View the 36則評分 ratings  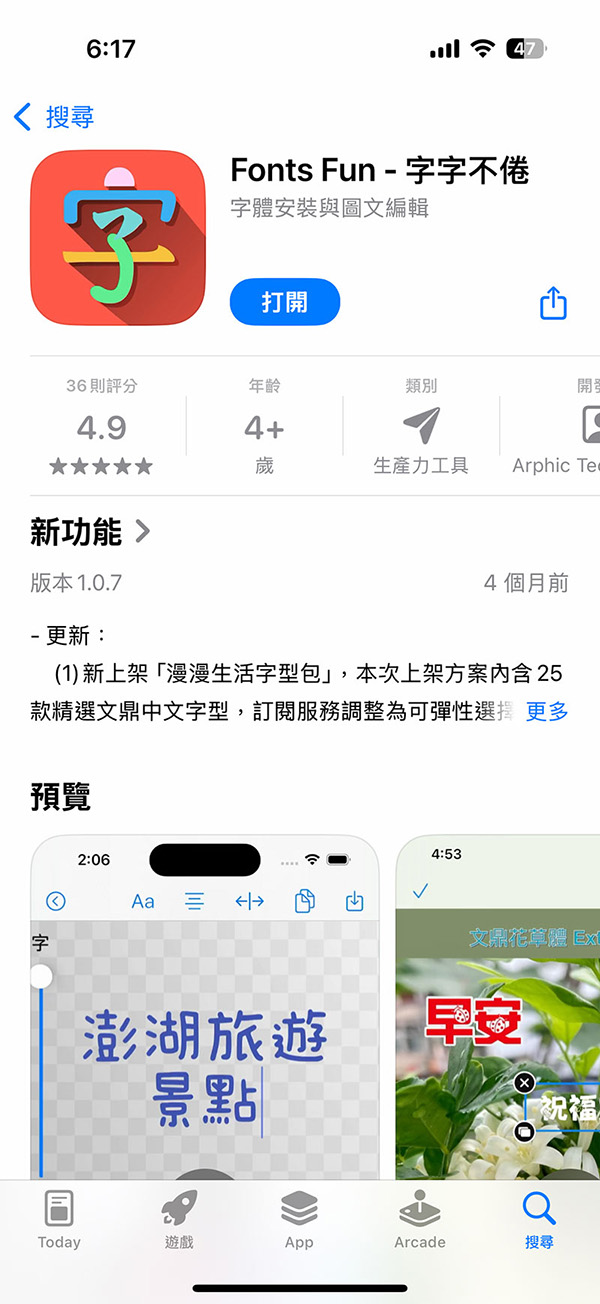[x=102, y=426]
